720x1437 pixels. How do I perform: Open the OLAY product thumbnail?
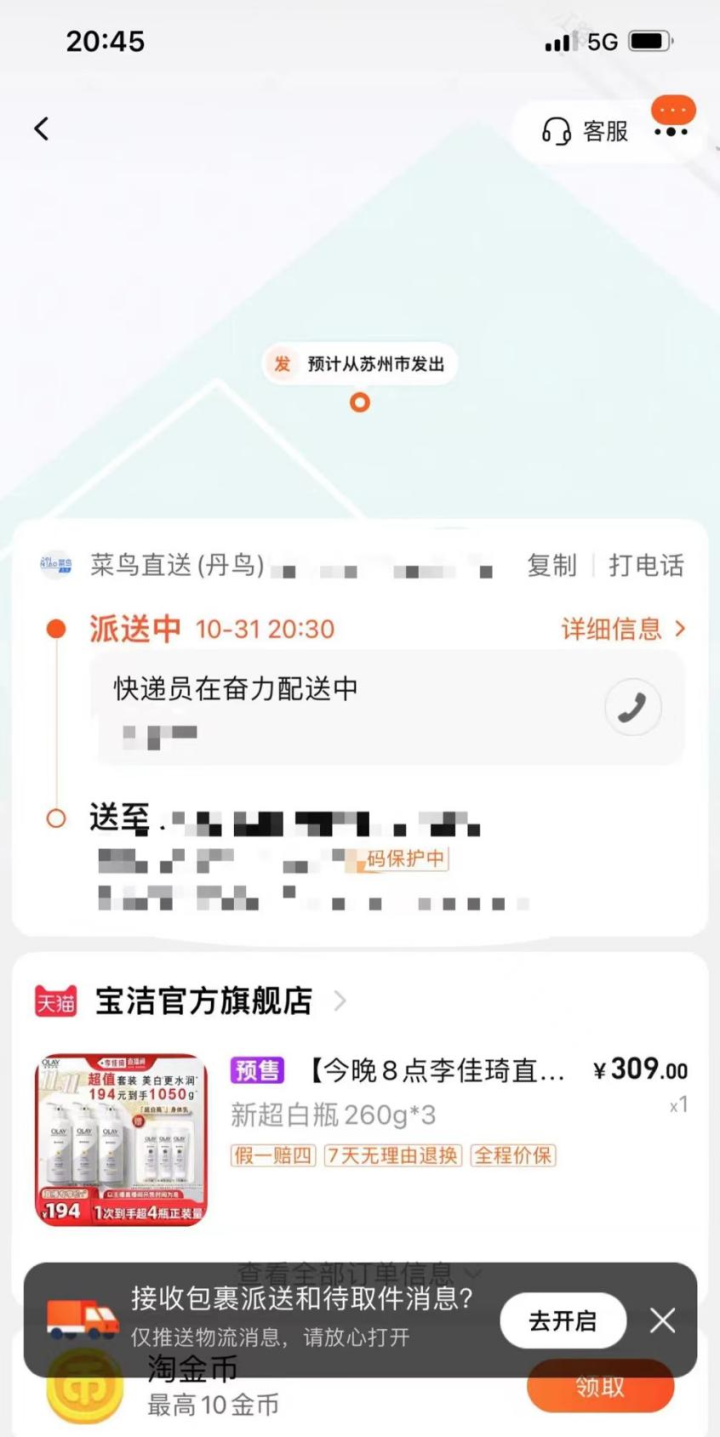[121, 1139]
